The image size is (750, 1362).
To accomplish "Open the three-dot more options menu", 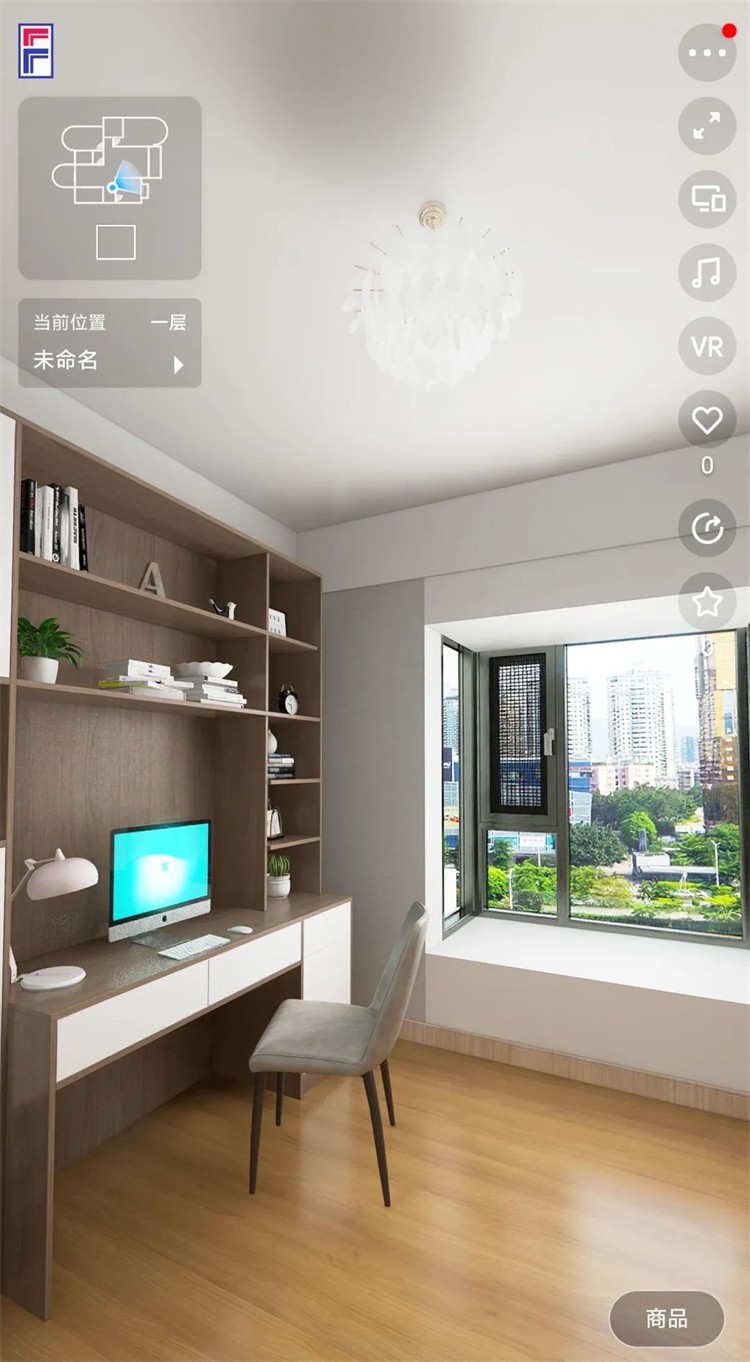I will 707,53.
